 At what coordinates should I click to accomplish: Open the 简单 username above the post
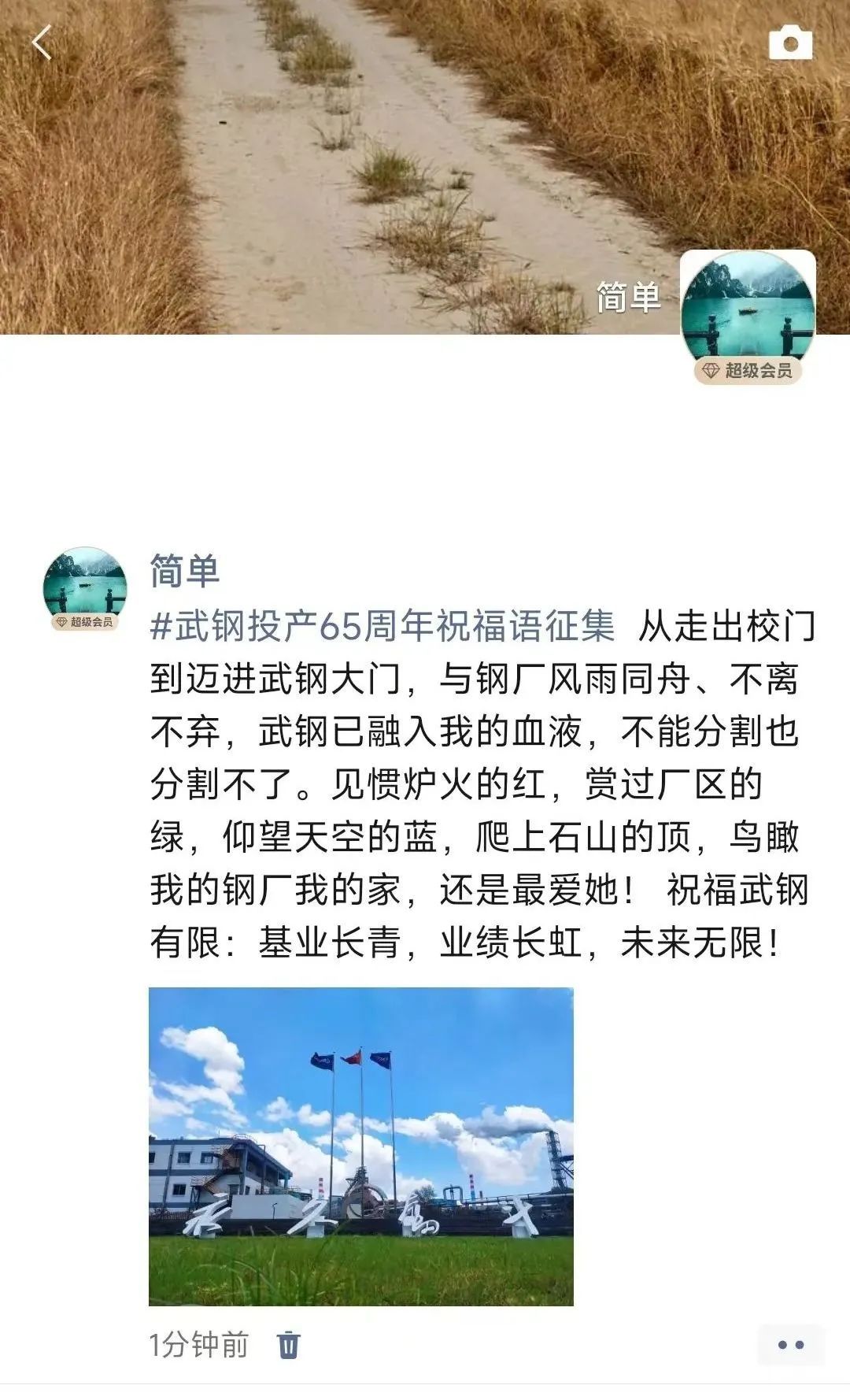point(185,570)
